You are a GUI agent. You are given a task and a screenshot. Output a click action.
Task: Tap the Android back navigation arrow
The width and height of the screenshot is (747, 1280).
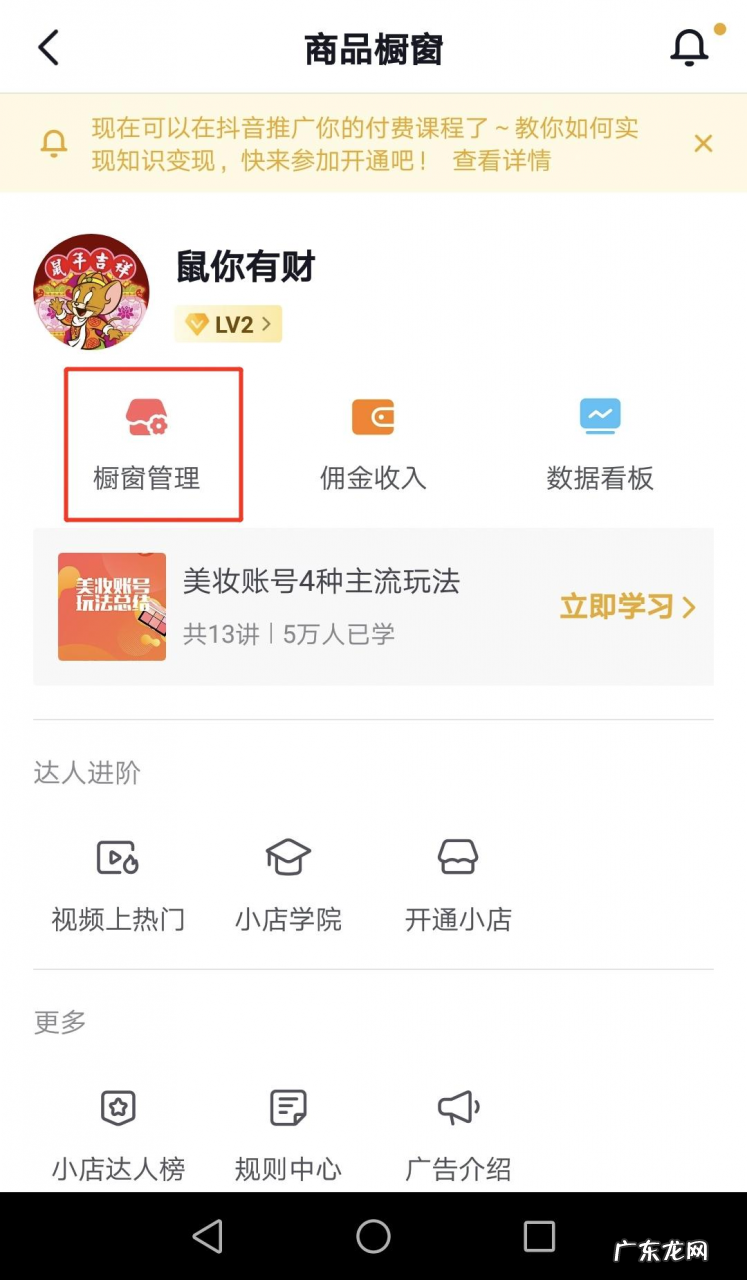point(207,1237)
